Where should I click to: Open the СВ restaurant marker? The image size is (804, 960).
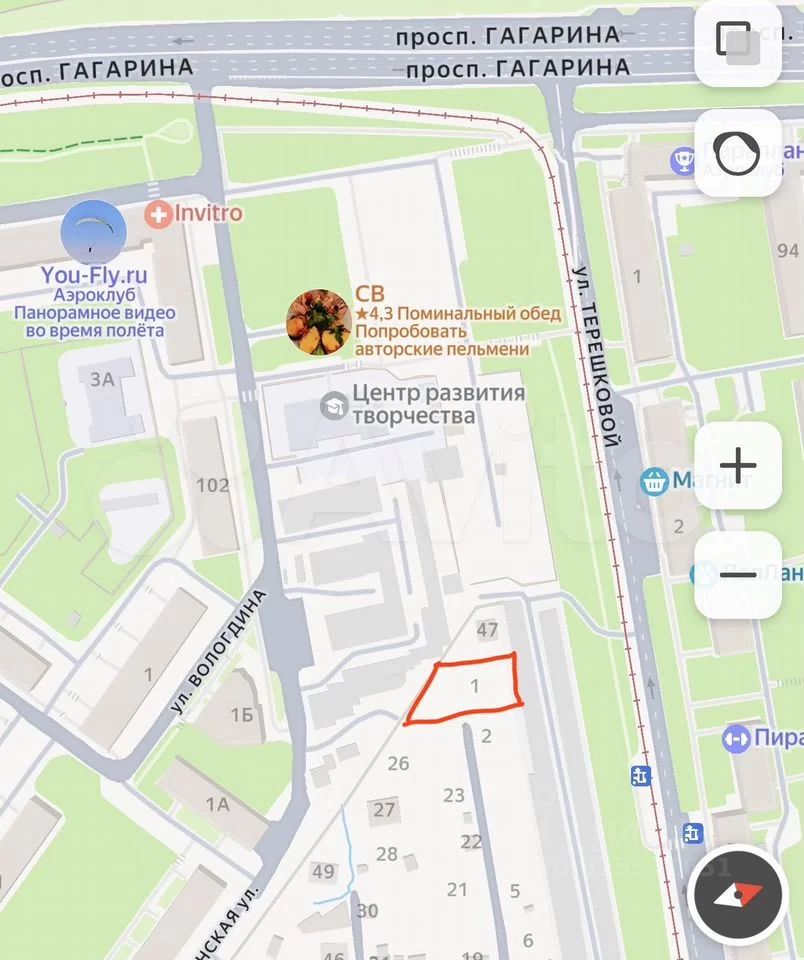click(319, 322)
